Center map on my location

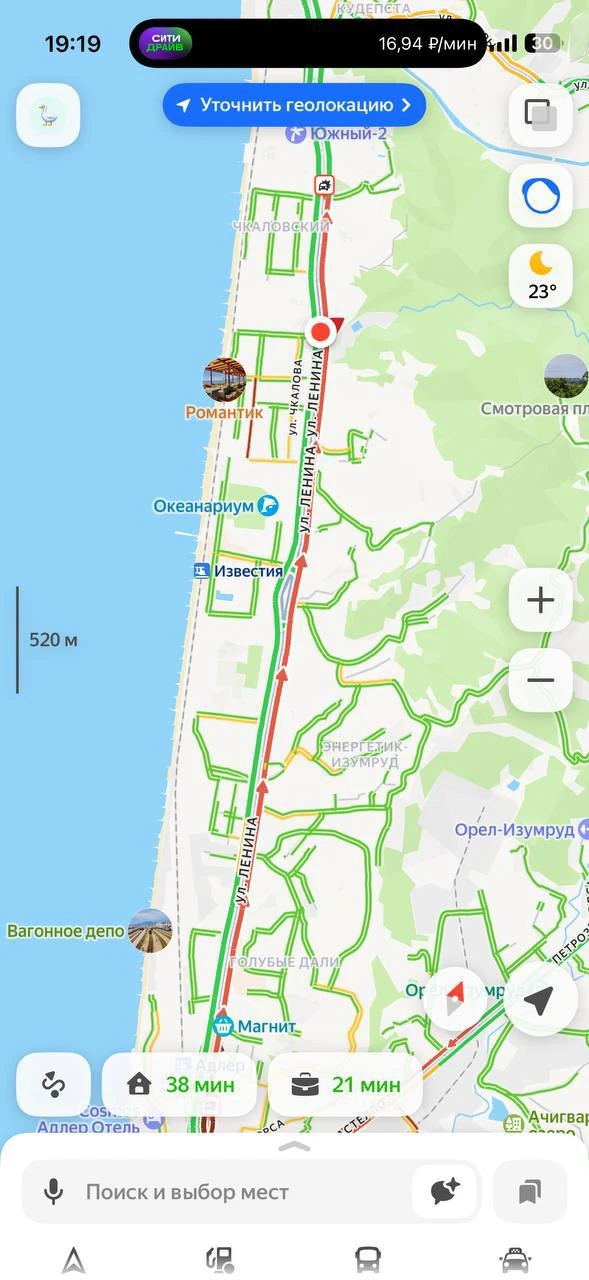coord(541,1000)
